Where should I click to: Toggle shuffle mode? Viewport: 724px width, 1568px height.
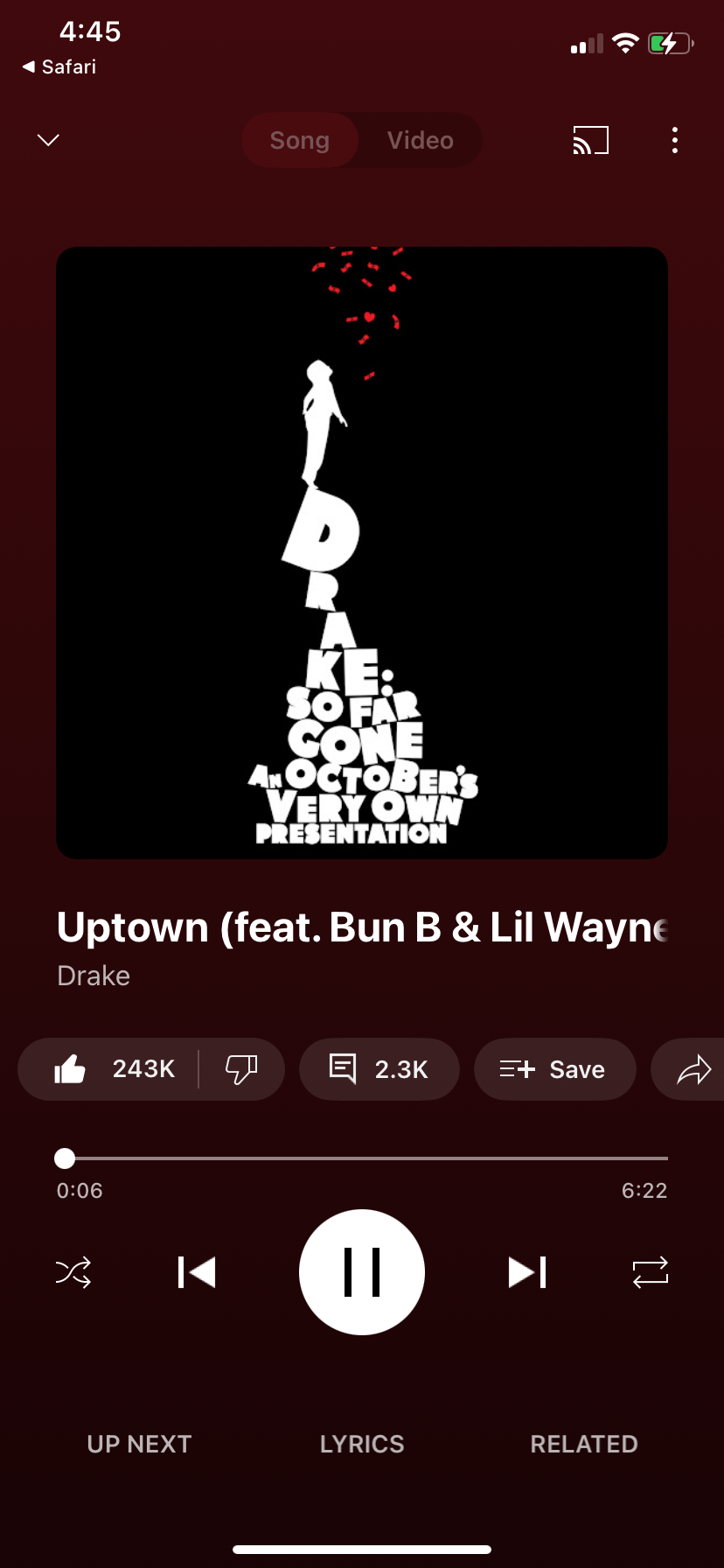pyautogui.click(x=73, y=1272)
